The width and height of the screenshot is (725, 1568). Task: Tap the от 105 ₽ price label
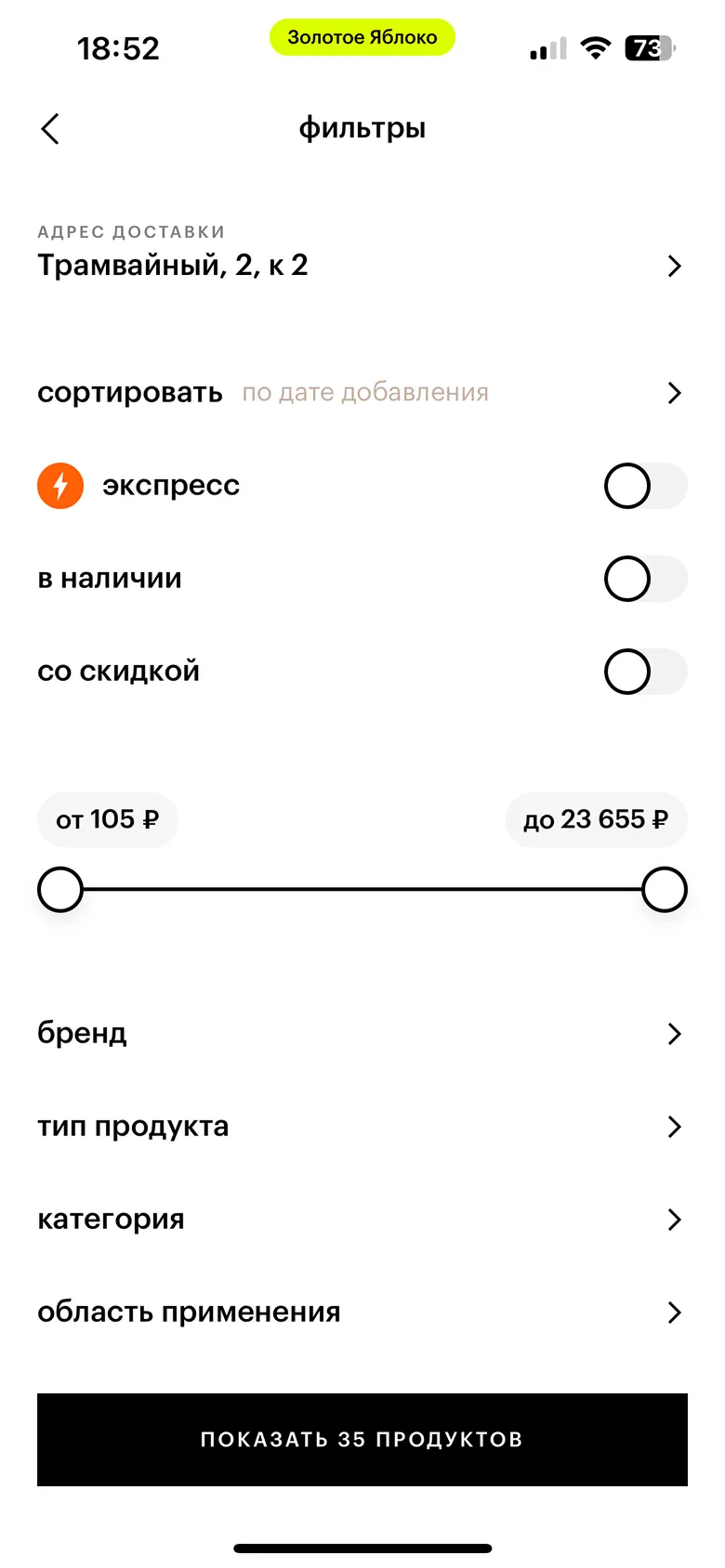107,819
